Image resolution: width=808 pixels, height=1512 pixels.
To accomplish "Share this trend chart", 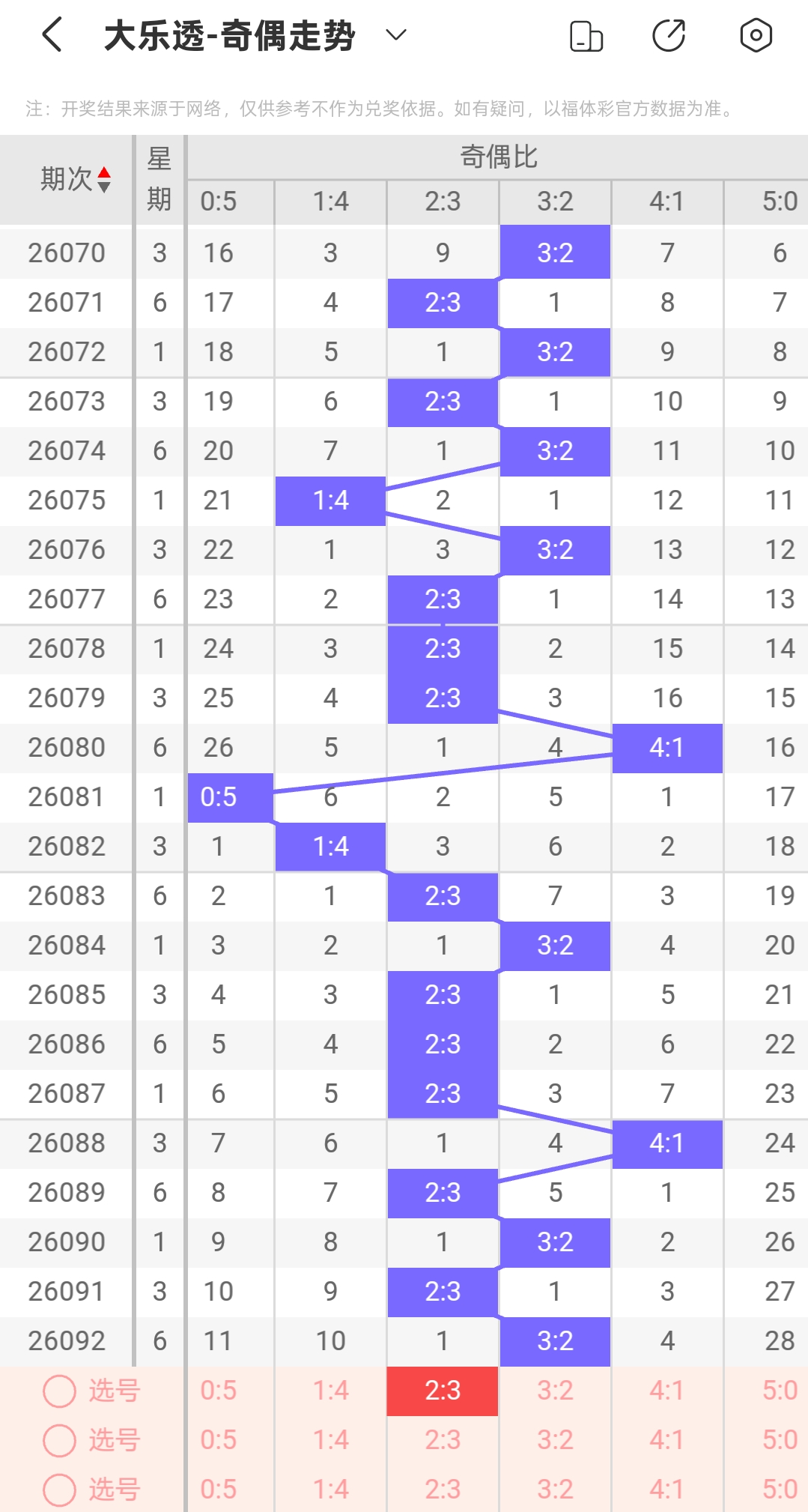I will coord(669,36).
